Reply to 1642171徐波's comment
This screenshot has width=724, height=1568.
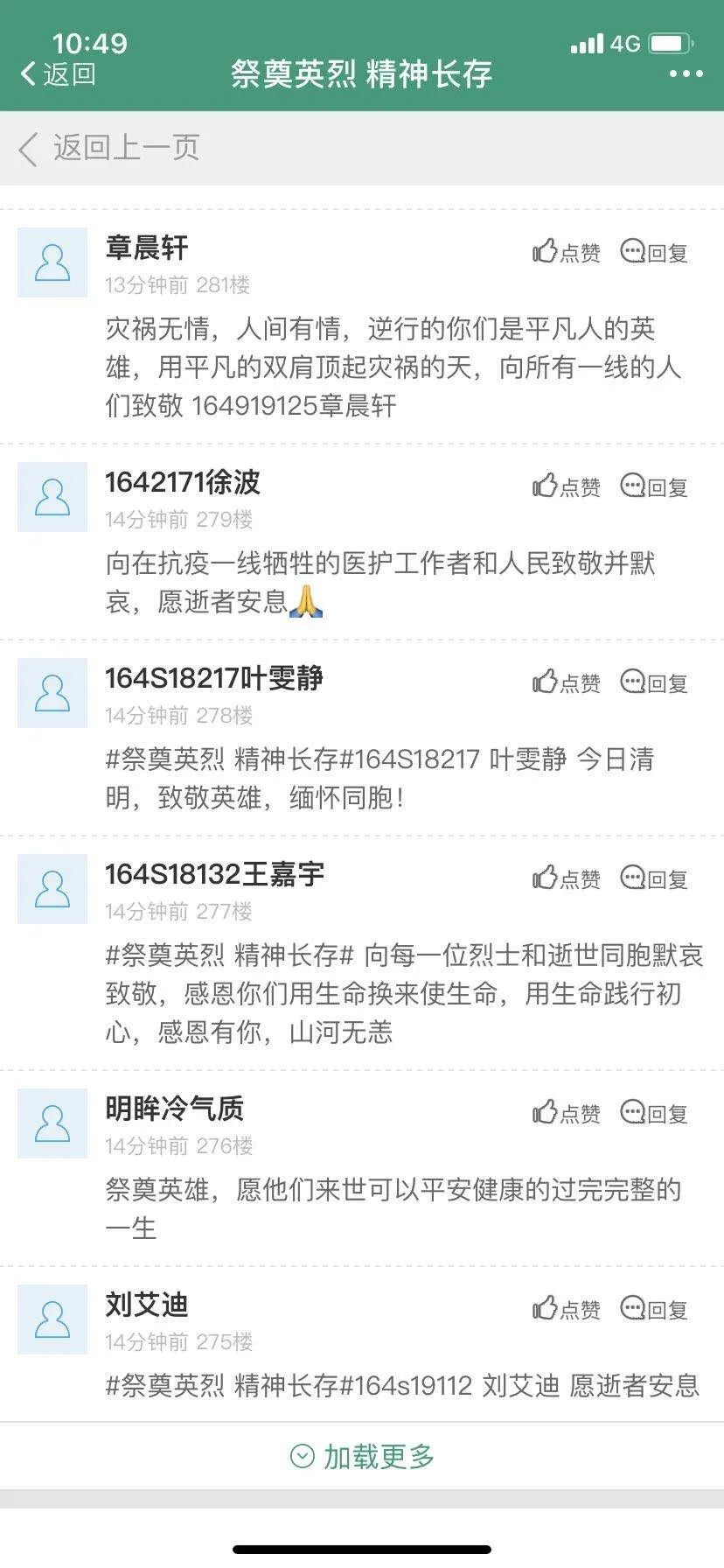pyautogui.click(x=654, y=487)
